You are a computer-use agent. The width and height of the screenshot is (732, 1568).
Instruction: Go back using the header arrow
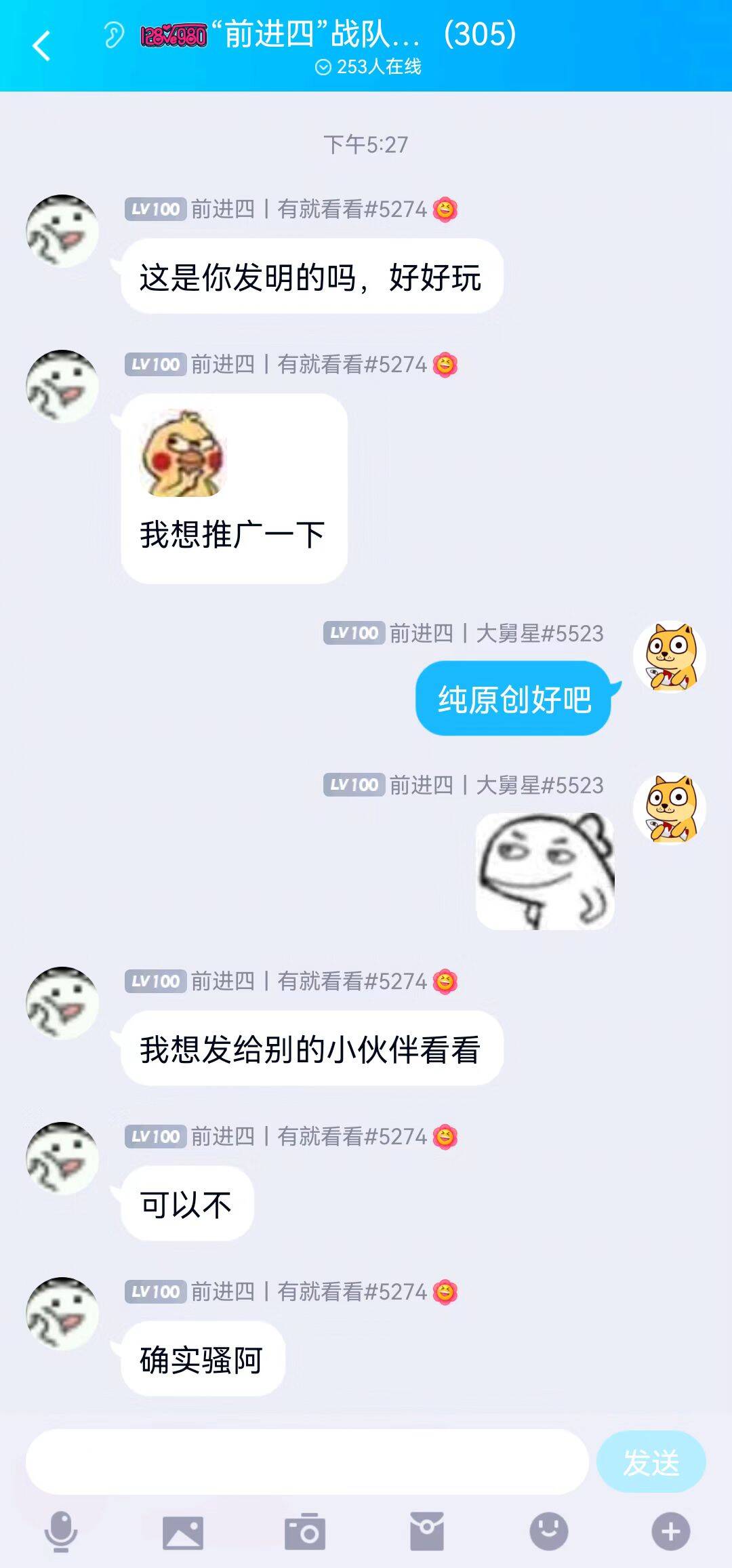[41, 46]
